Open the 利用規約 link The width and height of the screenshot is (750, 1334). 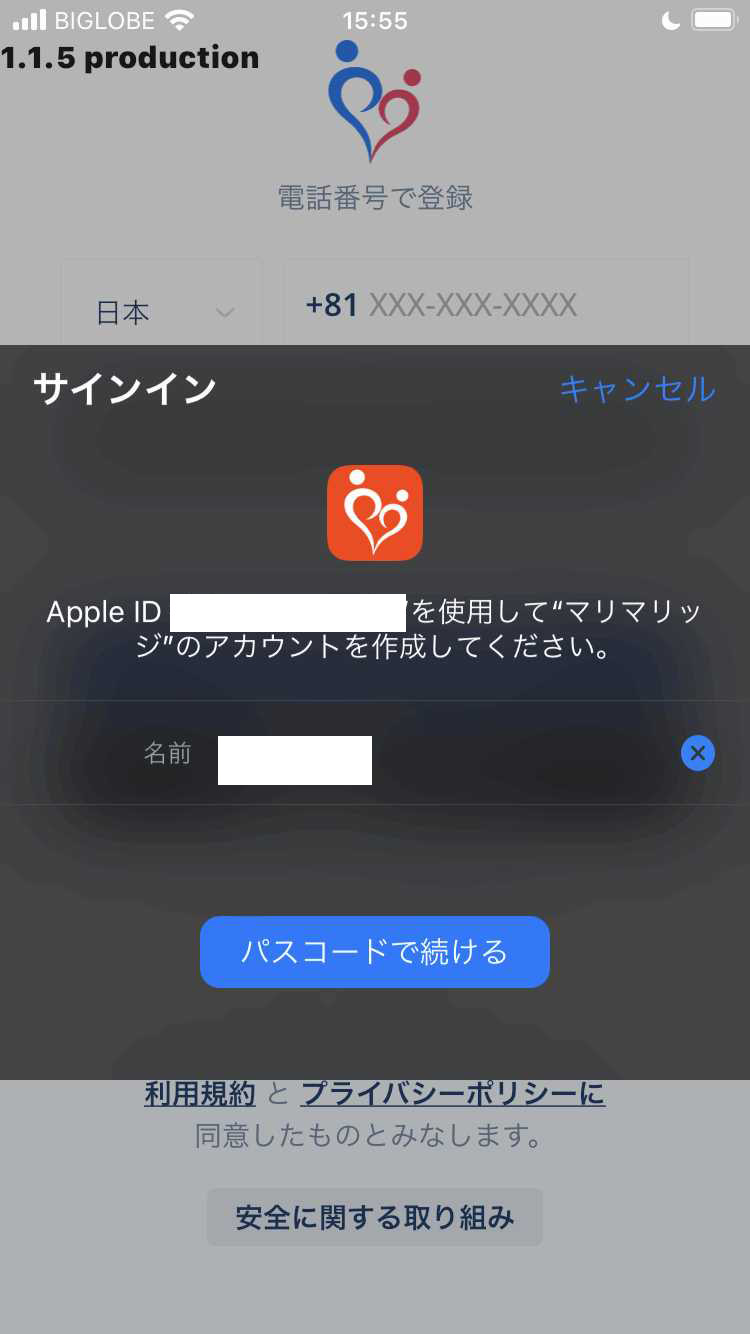199,1094
